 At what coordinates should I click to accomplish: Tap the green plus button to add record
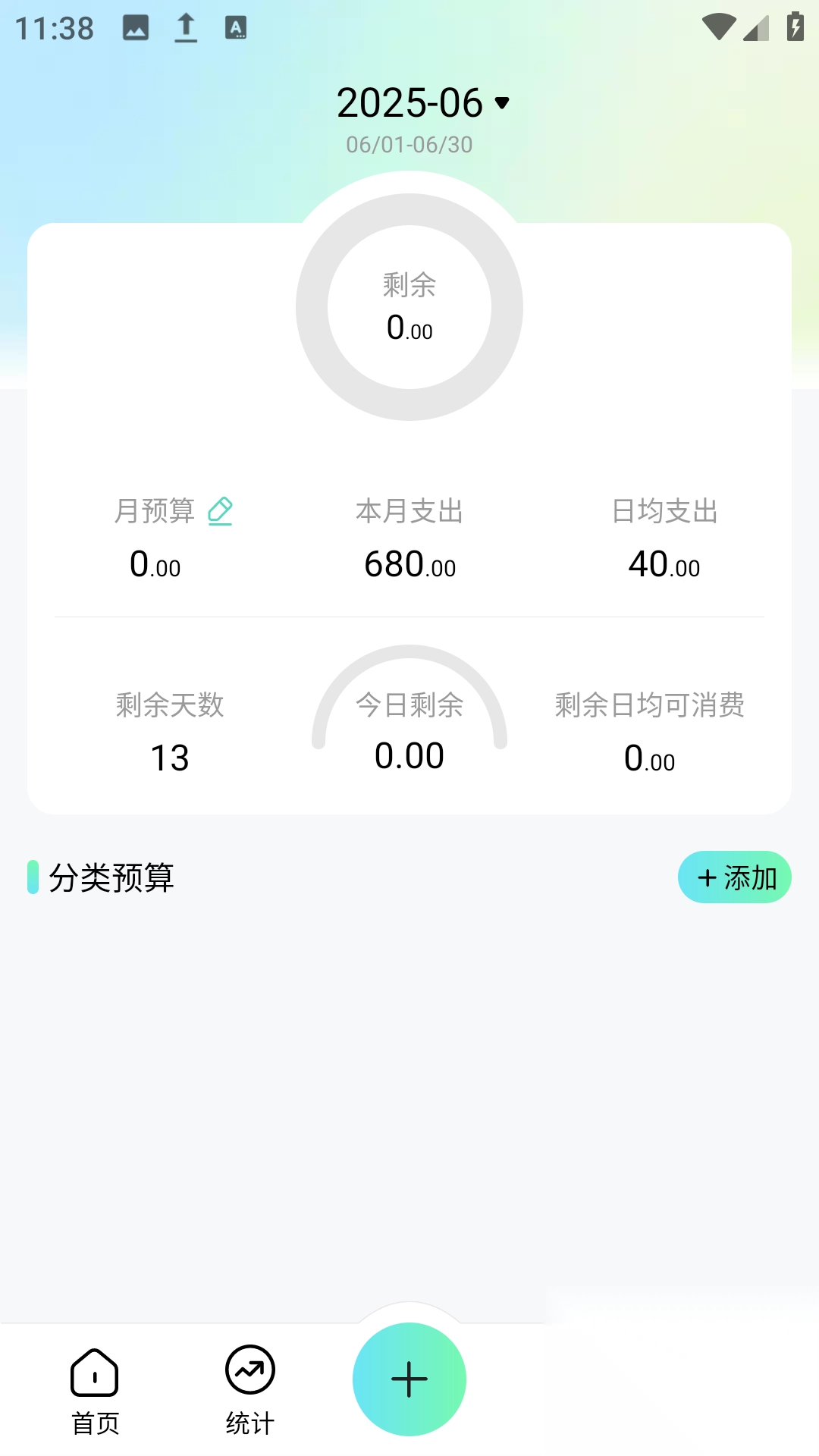(x=409, y=1380)
